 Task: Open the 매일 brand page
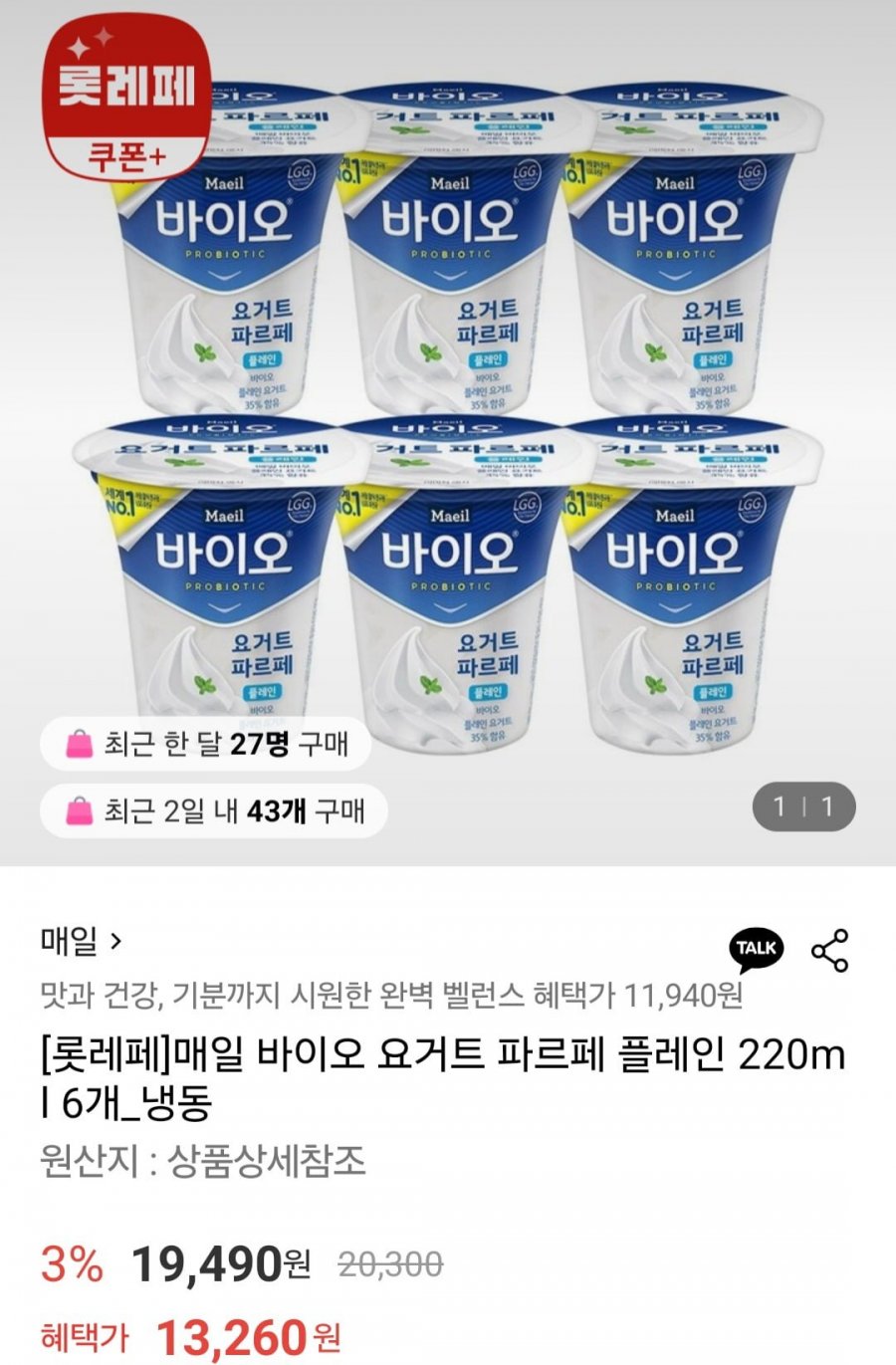(x=81, y=940)
